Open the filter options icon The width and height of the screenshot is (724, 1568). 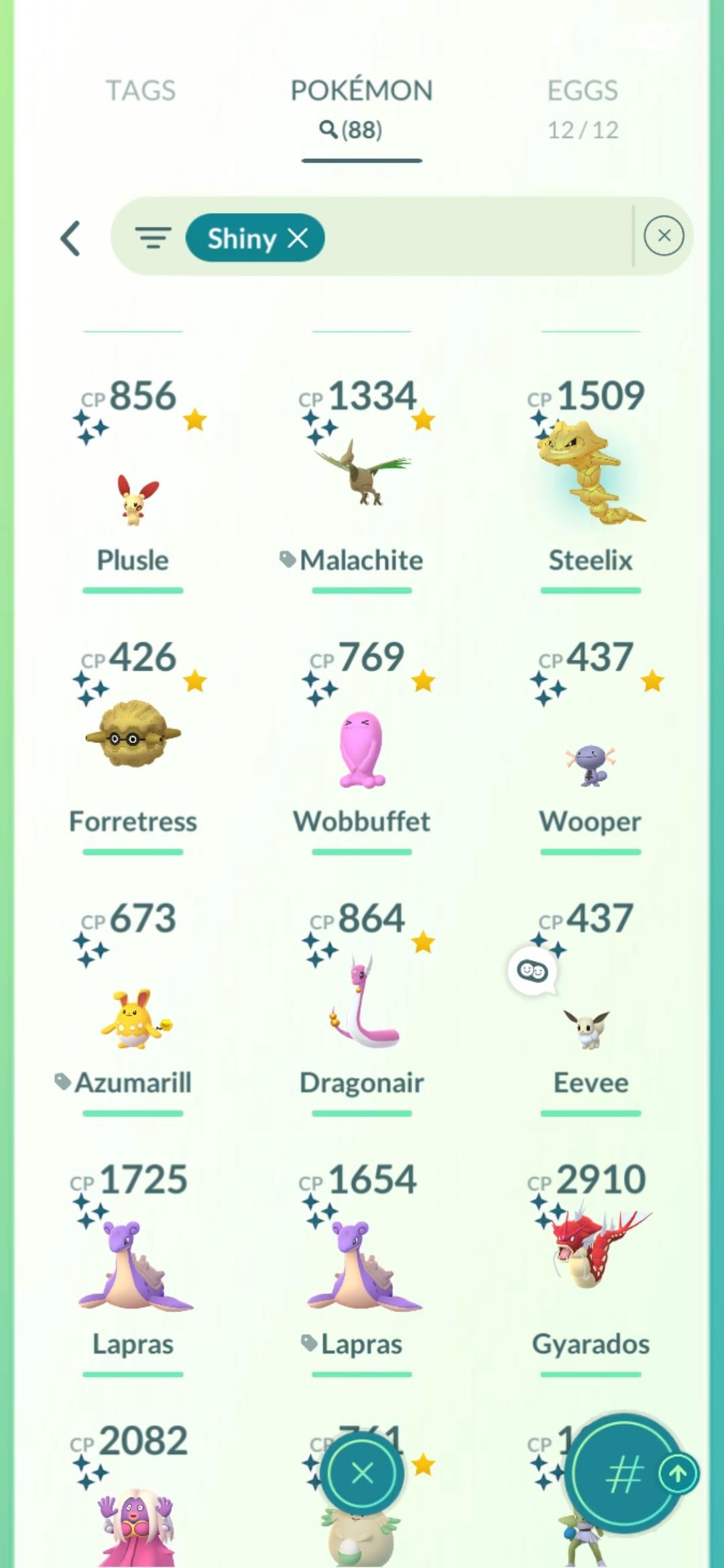point(153,237)
